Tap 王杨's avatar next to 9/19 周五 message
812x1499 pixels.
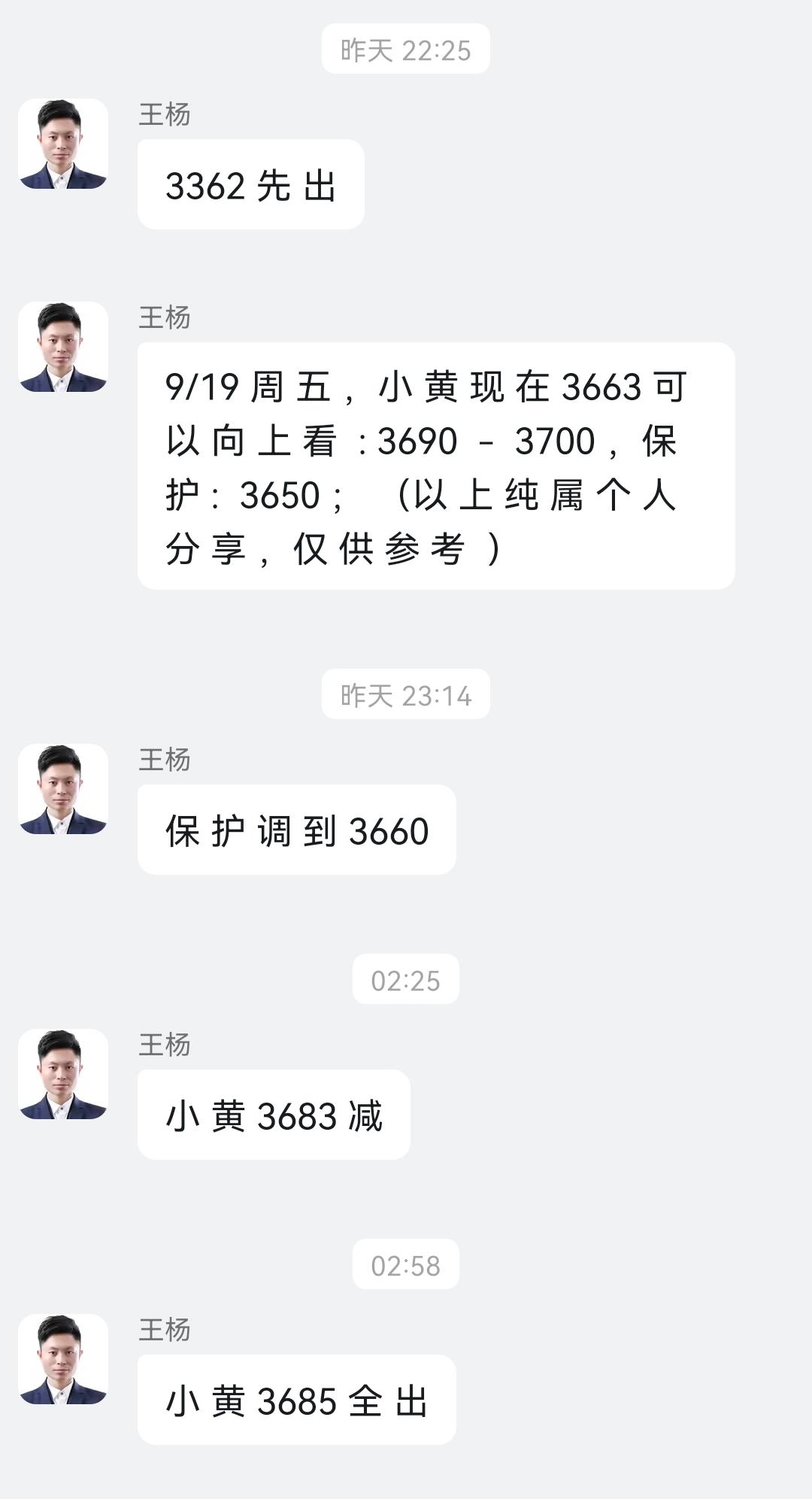63,347
